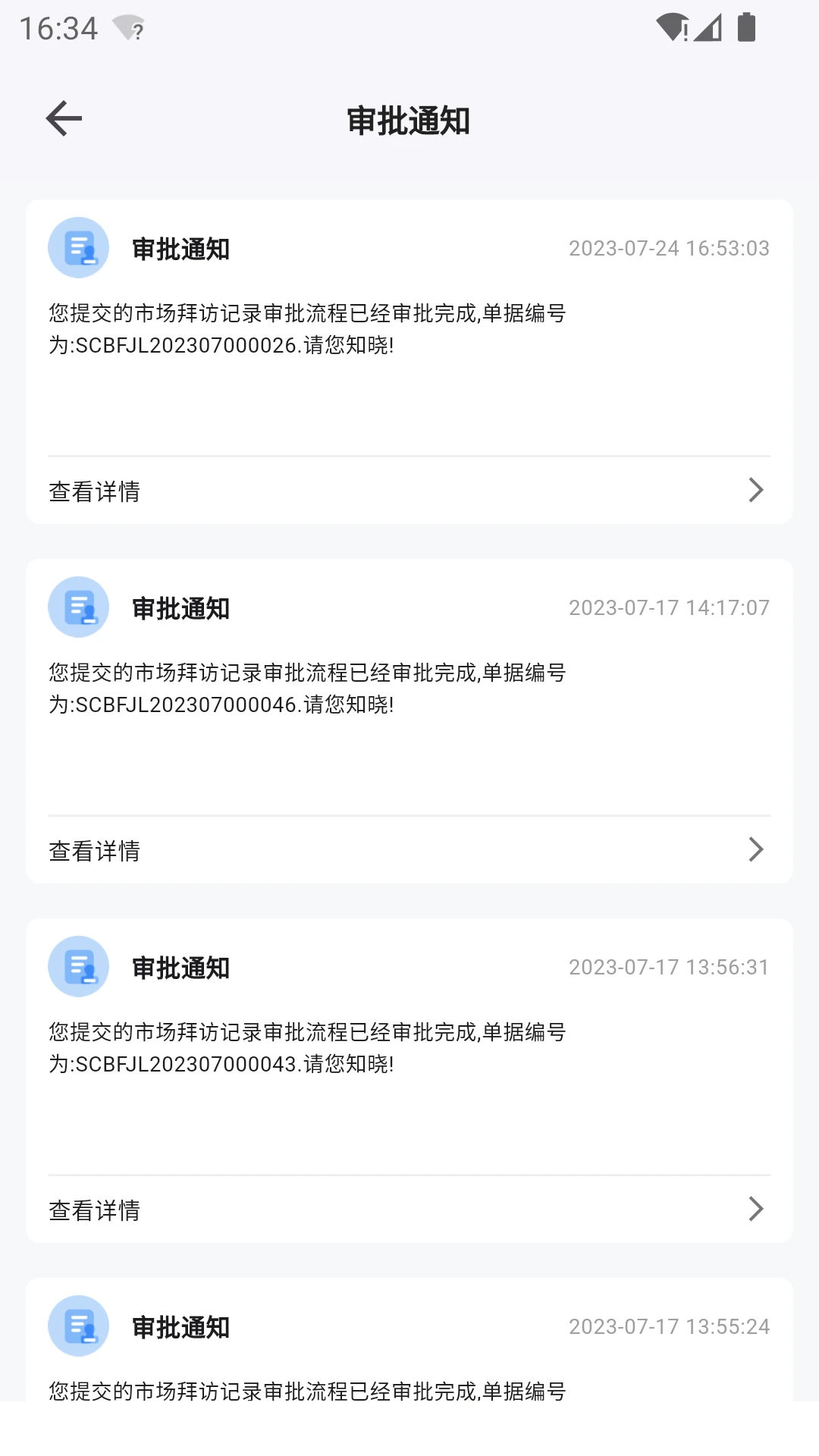The image size is (819, 1456).
Task: Tap the blue document icon beside 2023-07-17 14:17:07
Action: pyautogui.click(x=78, y=607)
